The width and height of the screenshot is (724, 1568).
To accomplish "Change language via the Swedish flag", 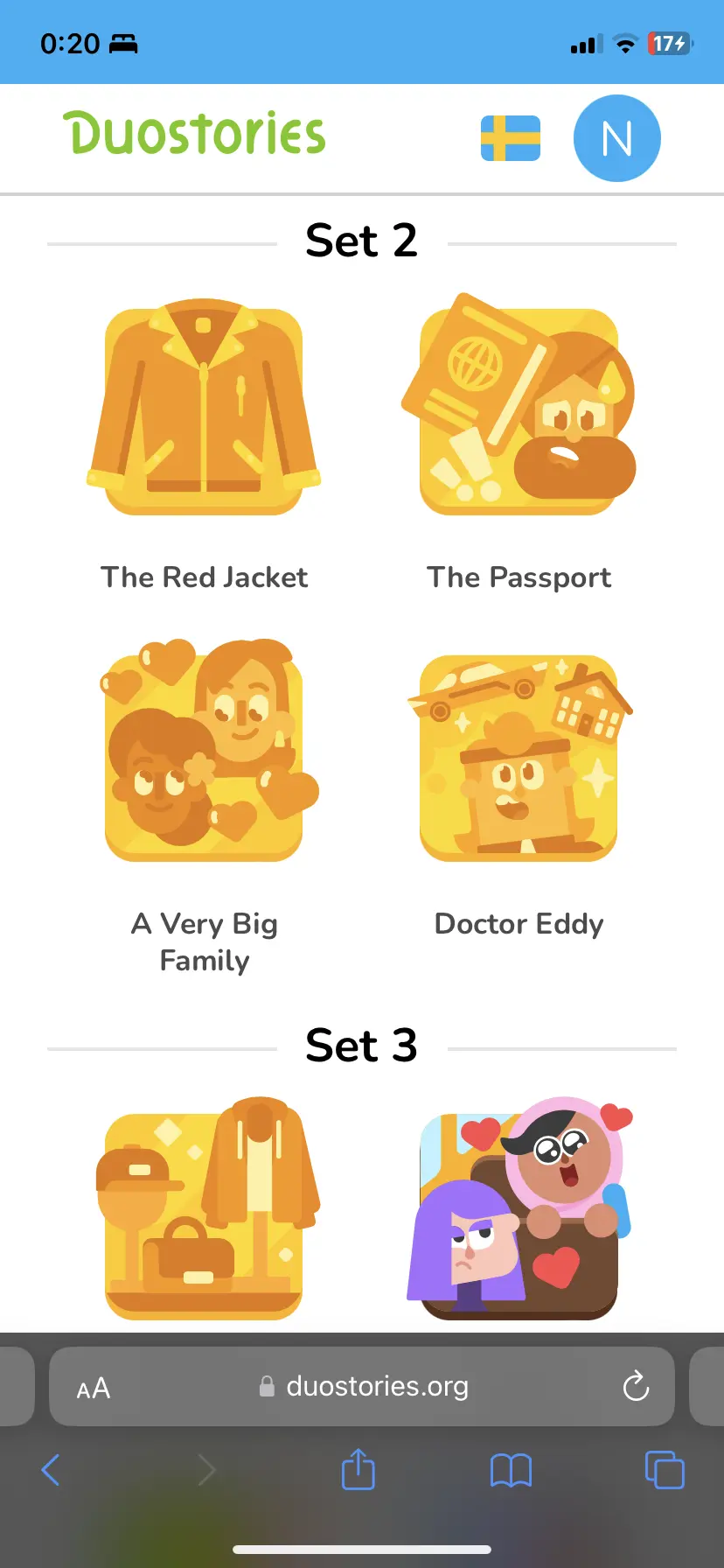I will [x=511, y=138].
